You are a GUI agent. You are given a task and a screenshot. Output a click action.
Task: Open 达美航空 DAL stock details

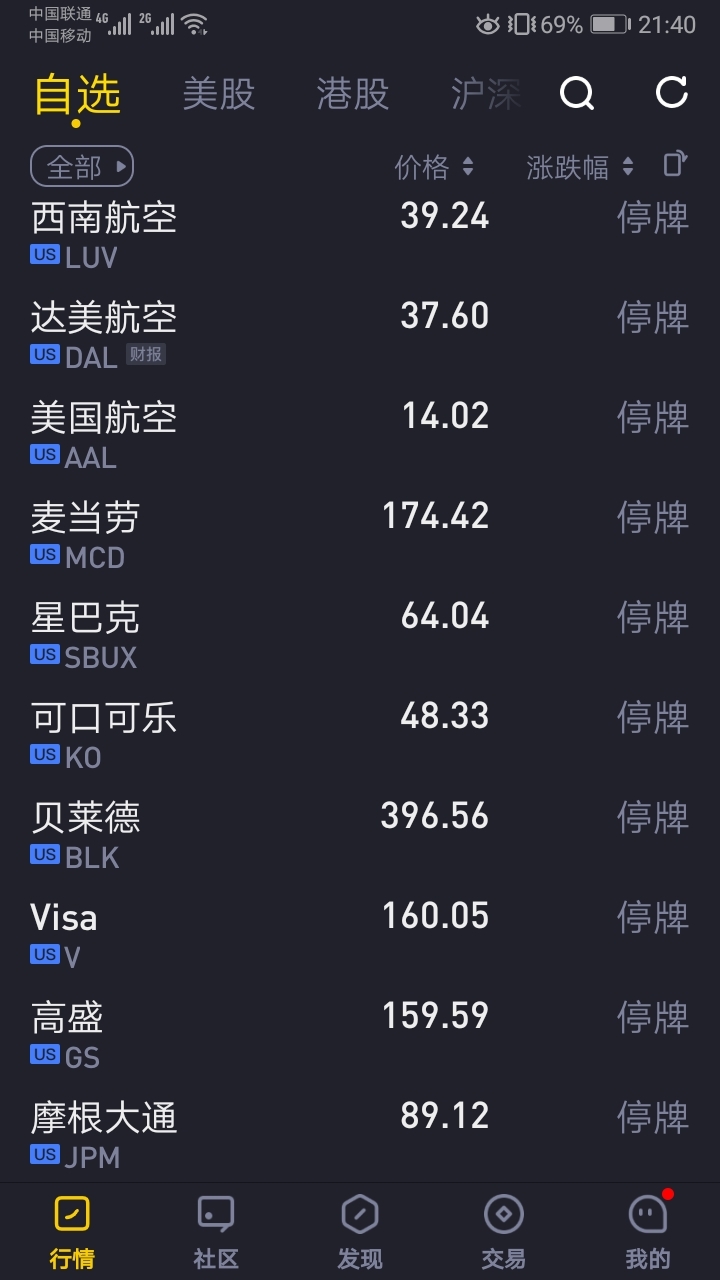pyautogui.click(x=360, y=336)
